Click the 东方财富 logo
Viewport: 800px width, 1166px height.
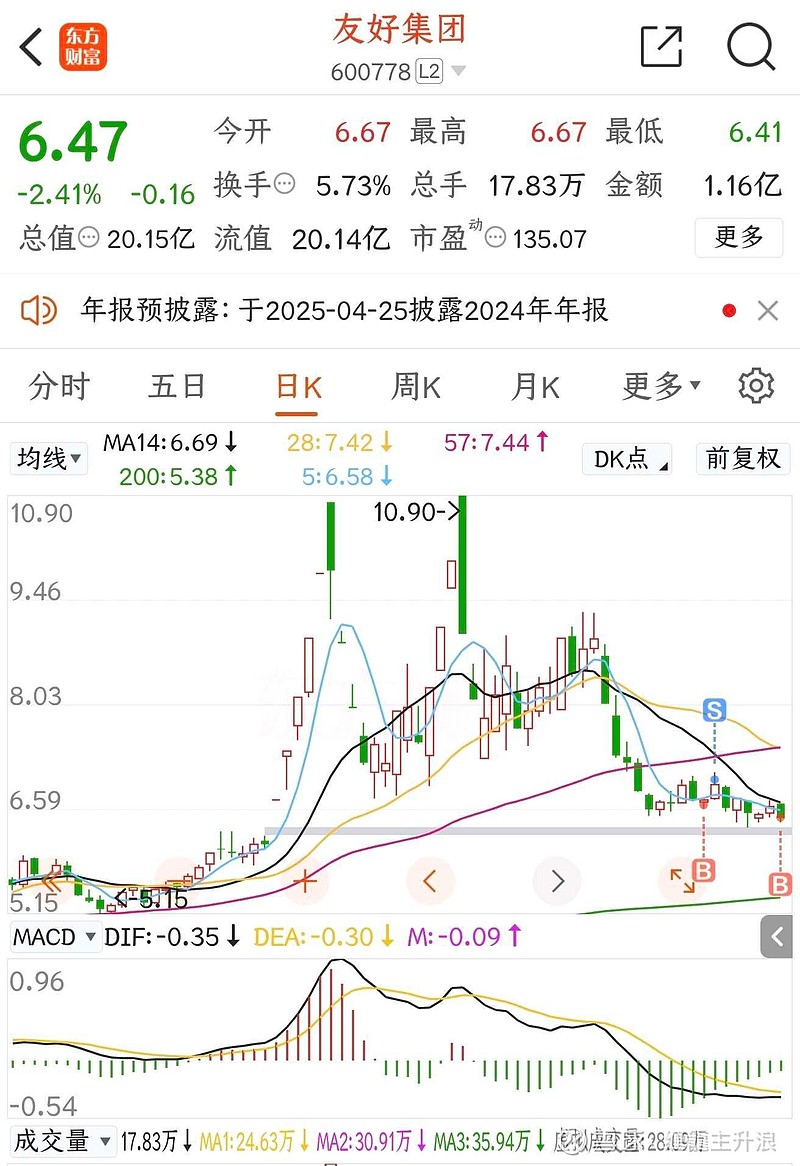tap(82, 46)
